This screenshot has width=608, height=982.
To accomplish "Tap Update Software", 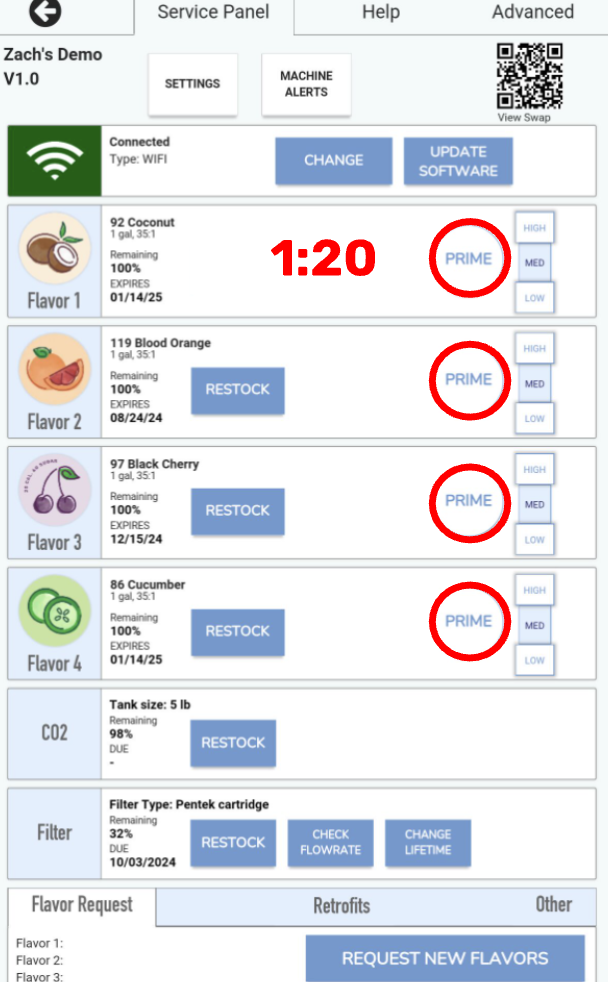I will [x=458, y=161].
